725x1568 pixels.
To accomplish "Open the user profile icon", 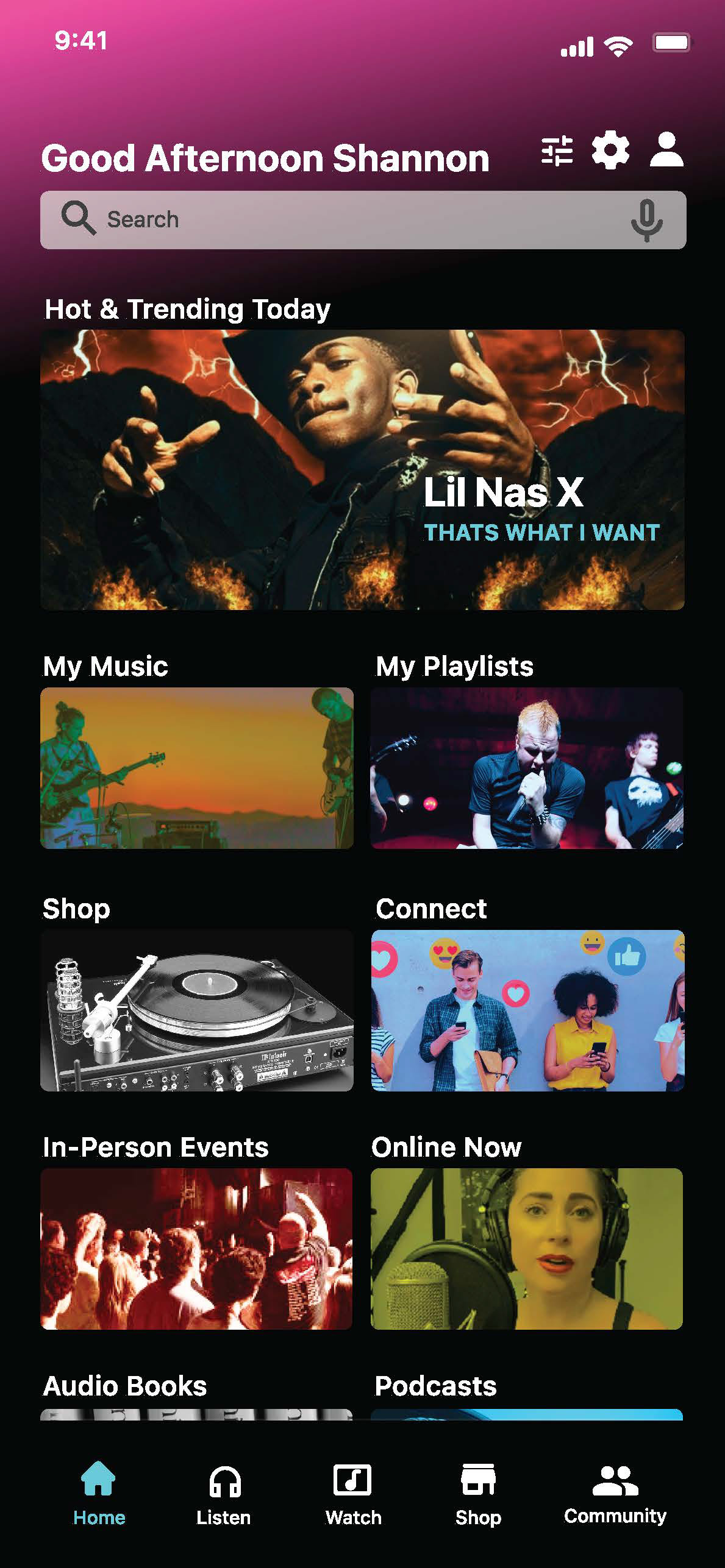I will 666,149.
